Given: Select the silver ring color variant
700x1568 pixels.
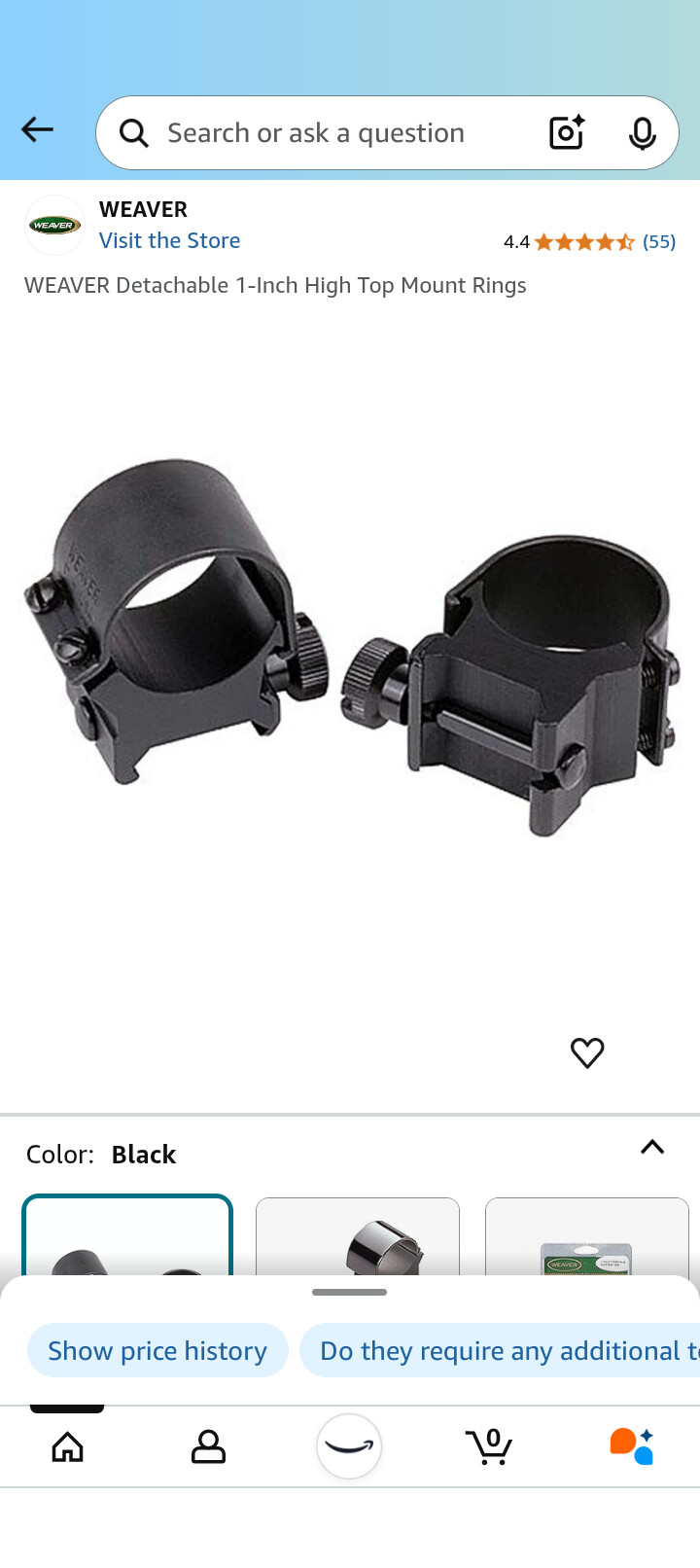Looking at the screenshot, I should 358,1236.
